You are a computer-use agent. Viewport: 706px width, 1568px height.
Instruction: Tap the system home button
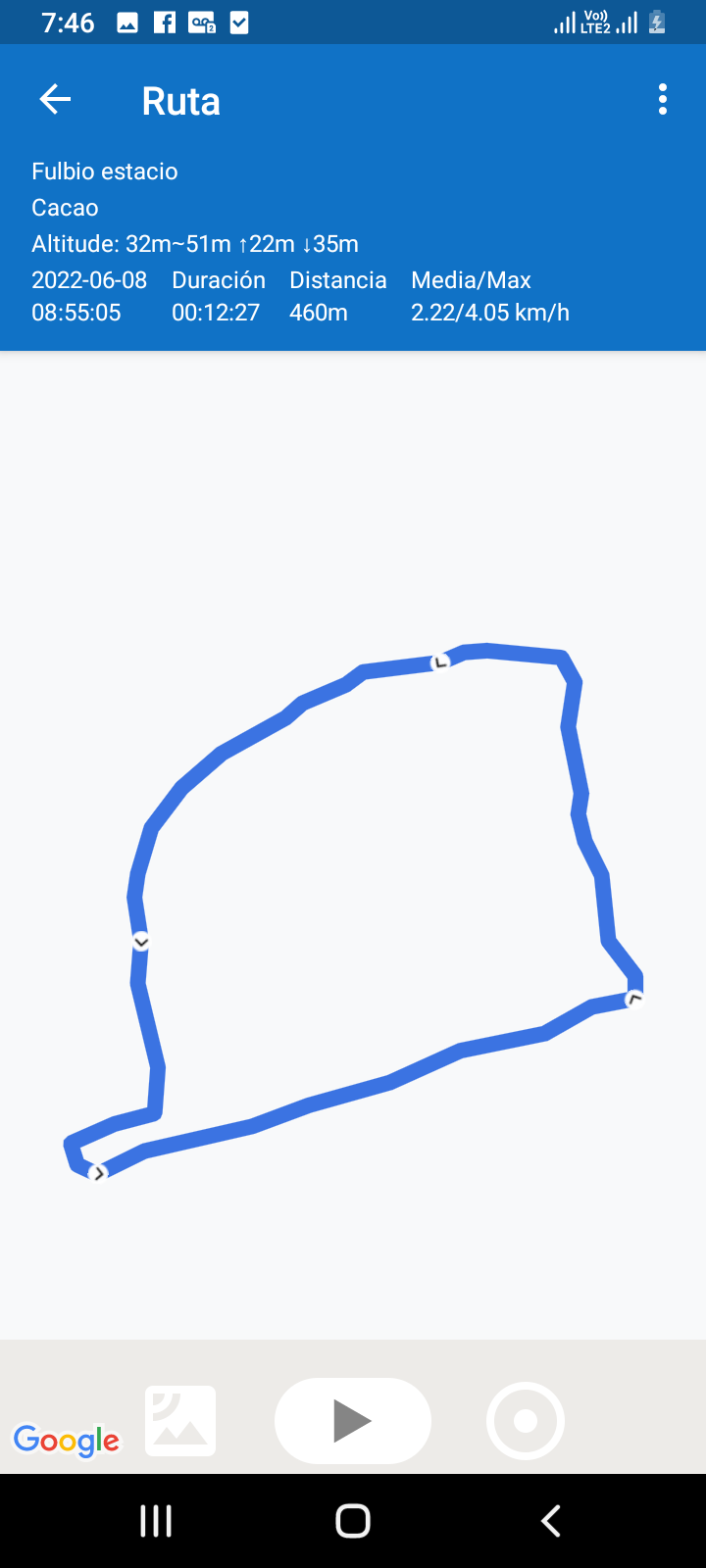coord(353,1521)
